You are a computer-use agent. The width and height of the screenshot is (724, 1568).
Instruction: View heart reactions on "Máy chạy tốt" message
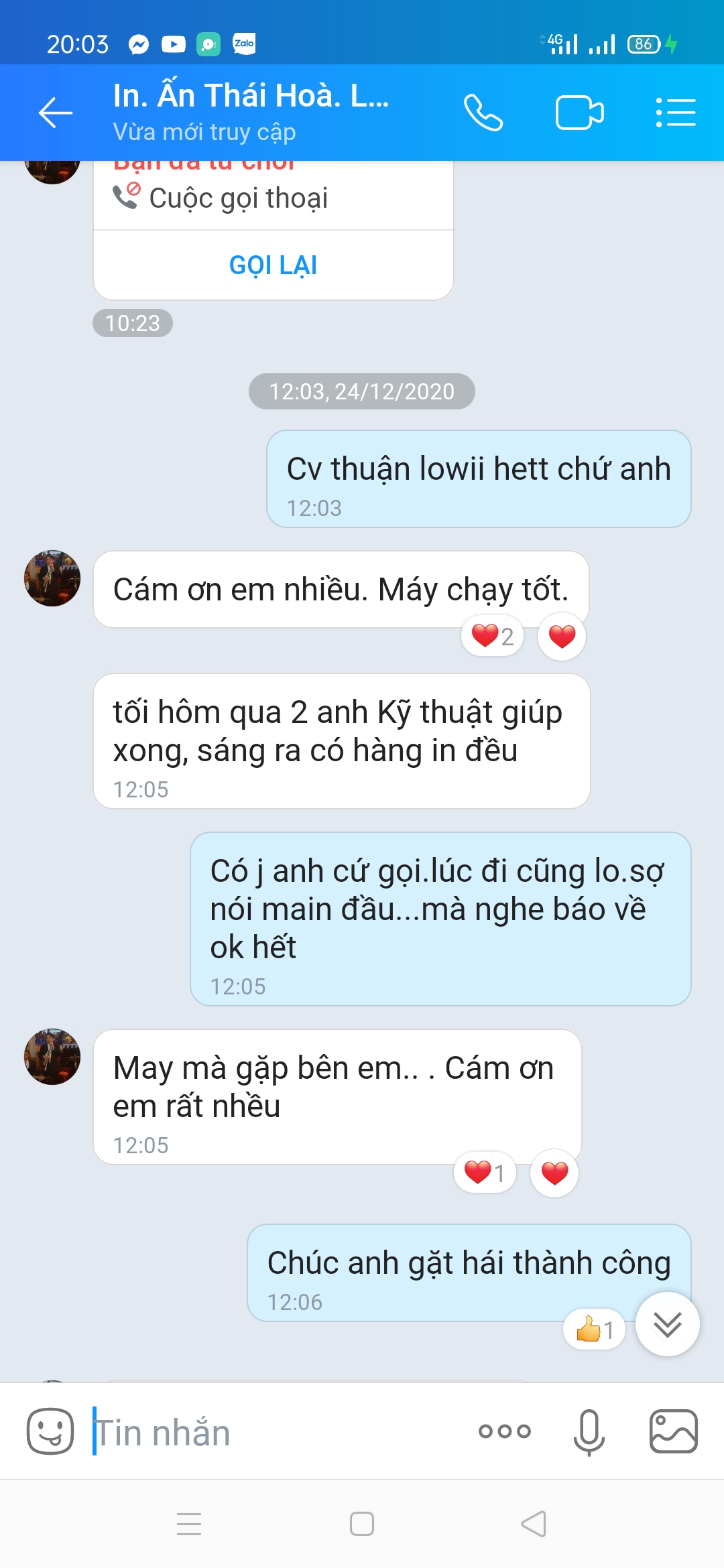[492, 637]
